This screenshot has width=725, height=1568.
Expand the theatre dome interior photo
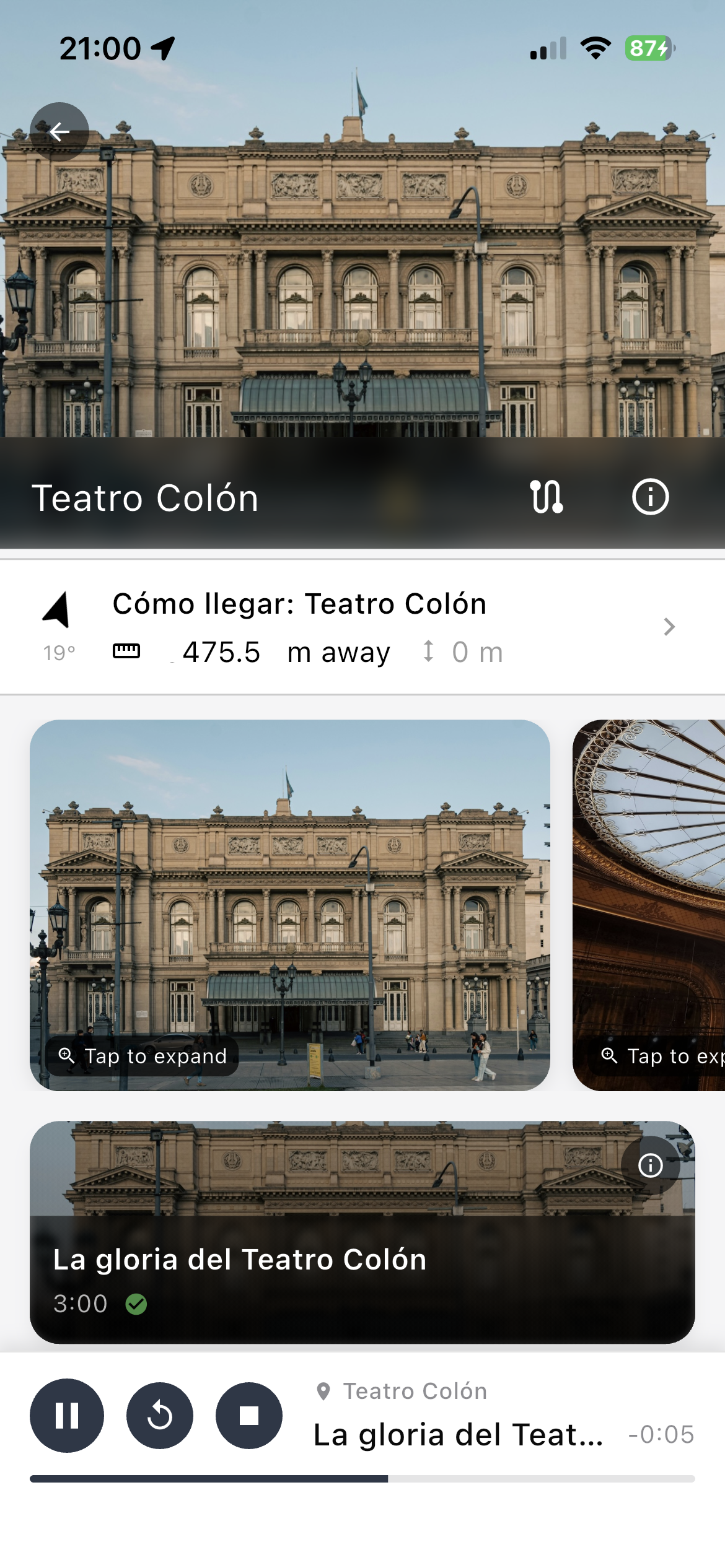tap(648, 904)
